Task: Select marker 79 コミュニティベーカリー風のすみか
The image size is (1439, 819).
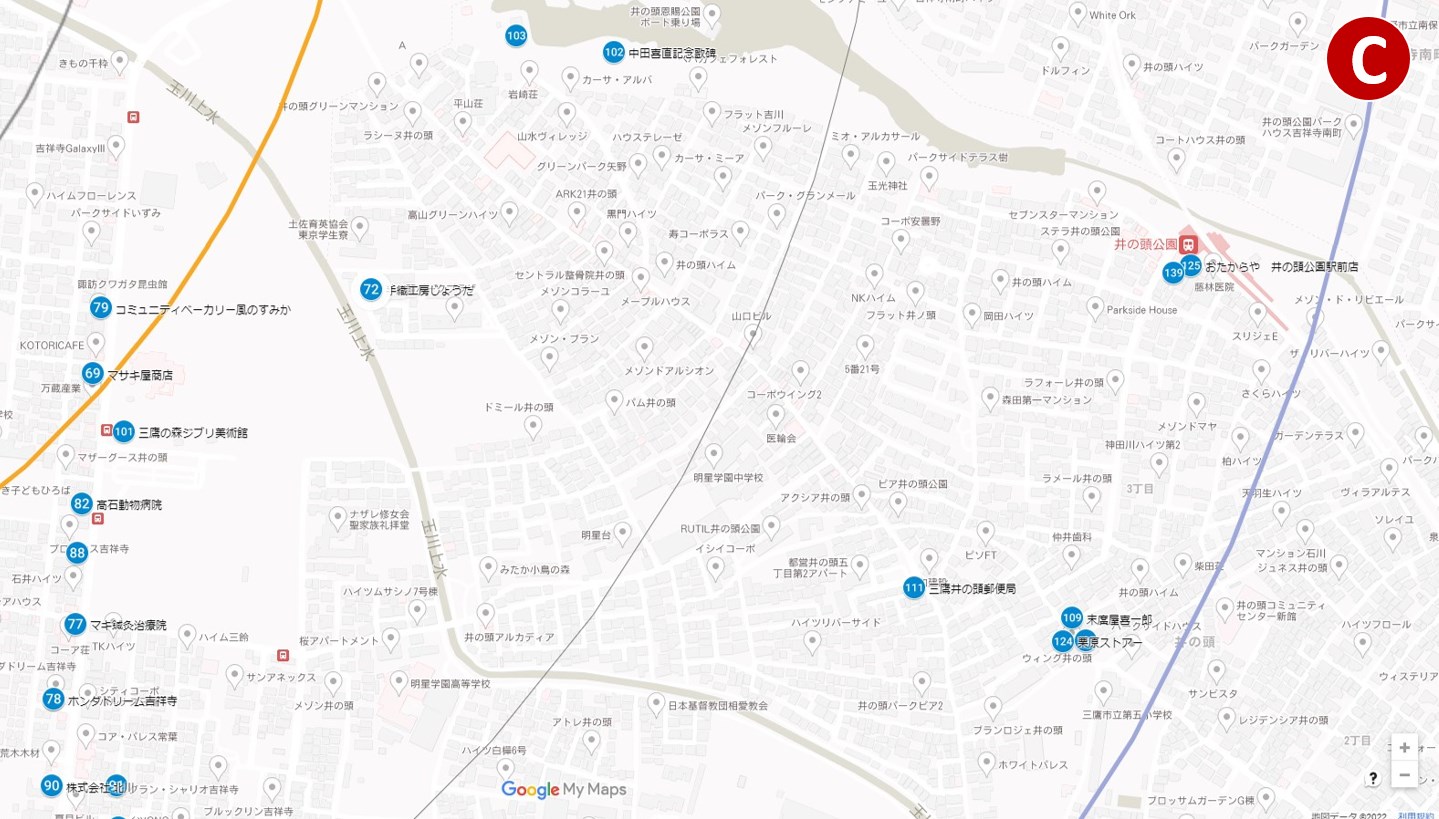Action: click(100, 308)
